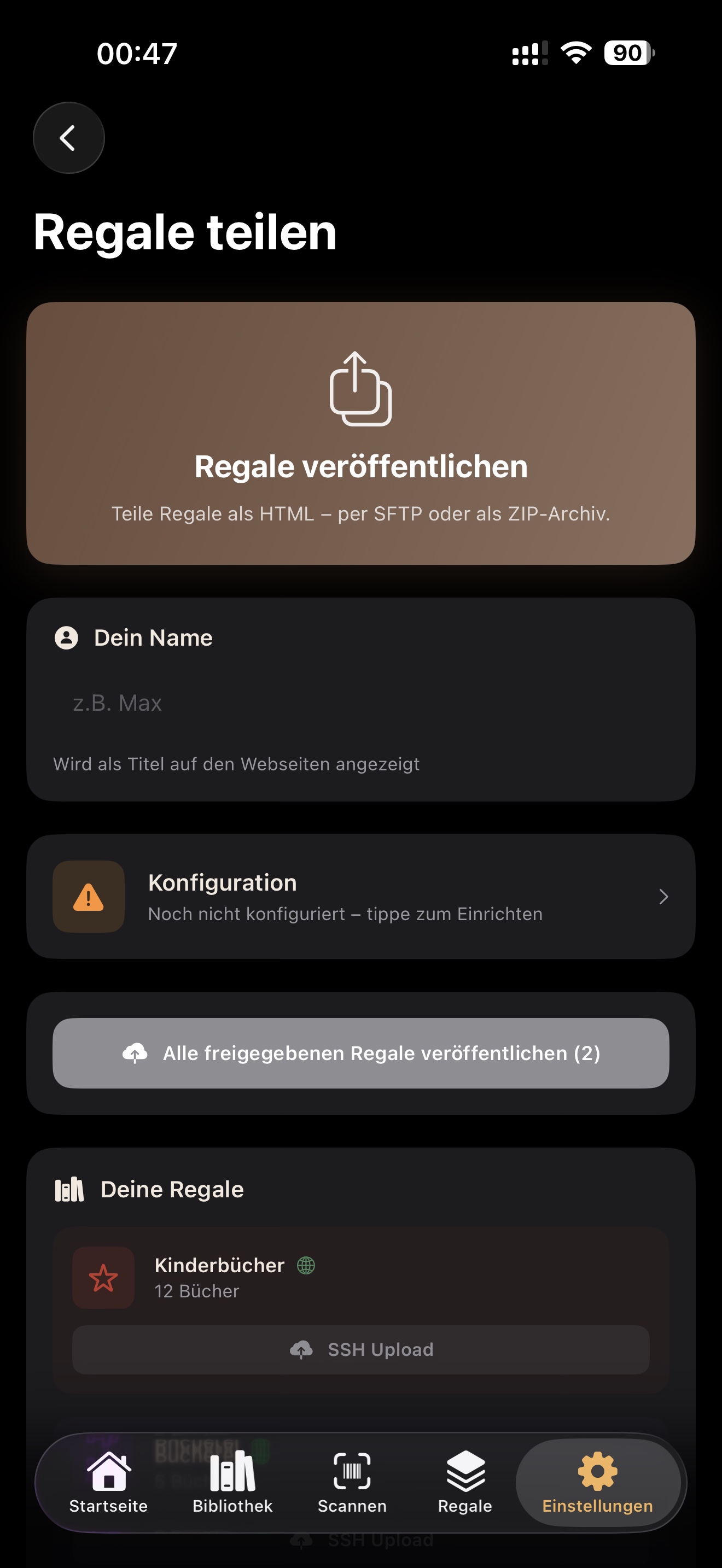The height and width of the screenshot is (1568, 722).
Task: Tap SSH Upload for Kinderbücher
Action: tap(360, 1349)
